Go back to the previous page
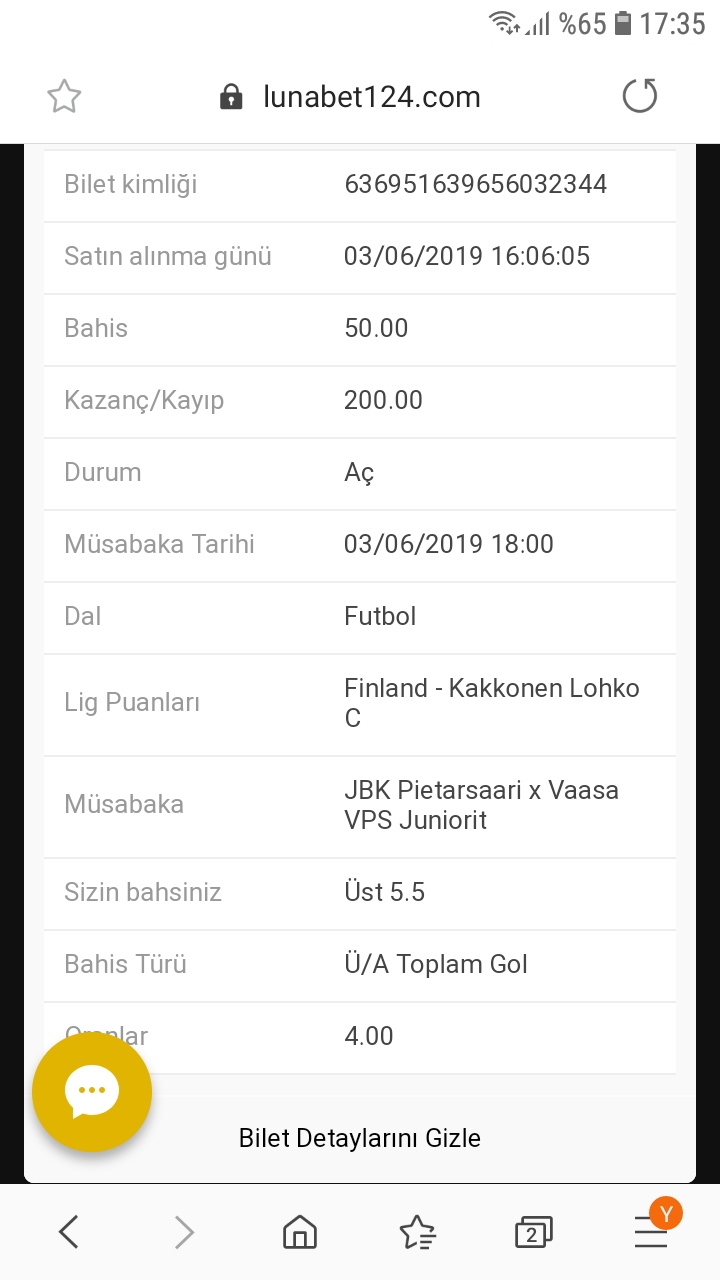This screenshot has height=1280, width=720. pos(68,1232)
